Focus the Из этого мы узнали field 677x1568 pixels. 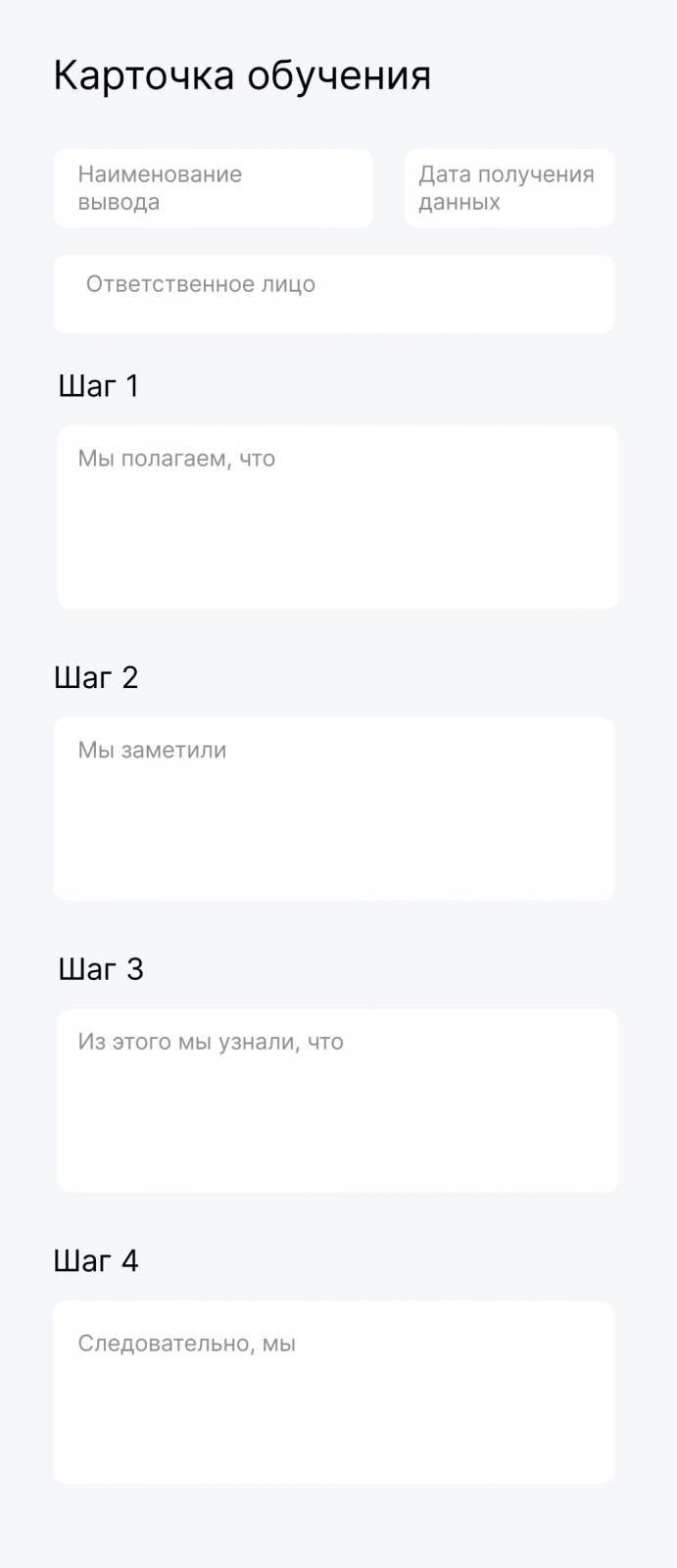point(337,1101)
